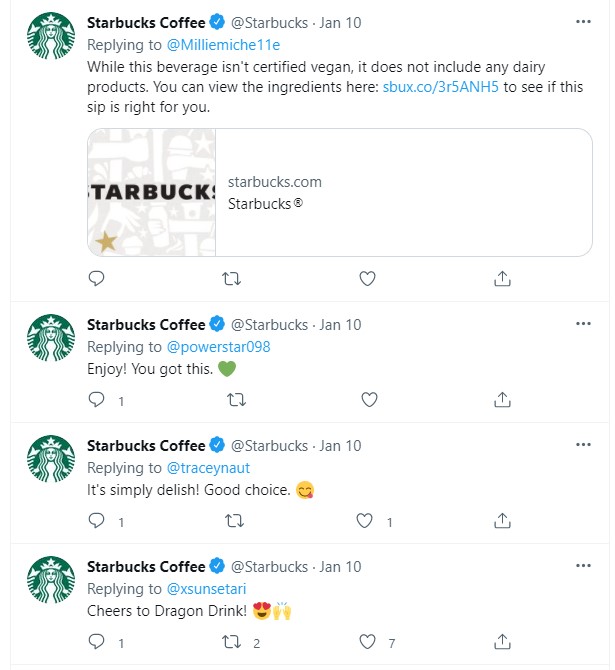
Task: Reply to the vegan beverage tweet
Action: coord(97,278)
